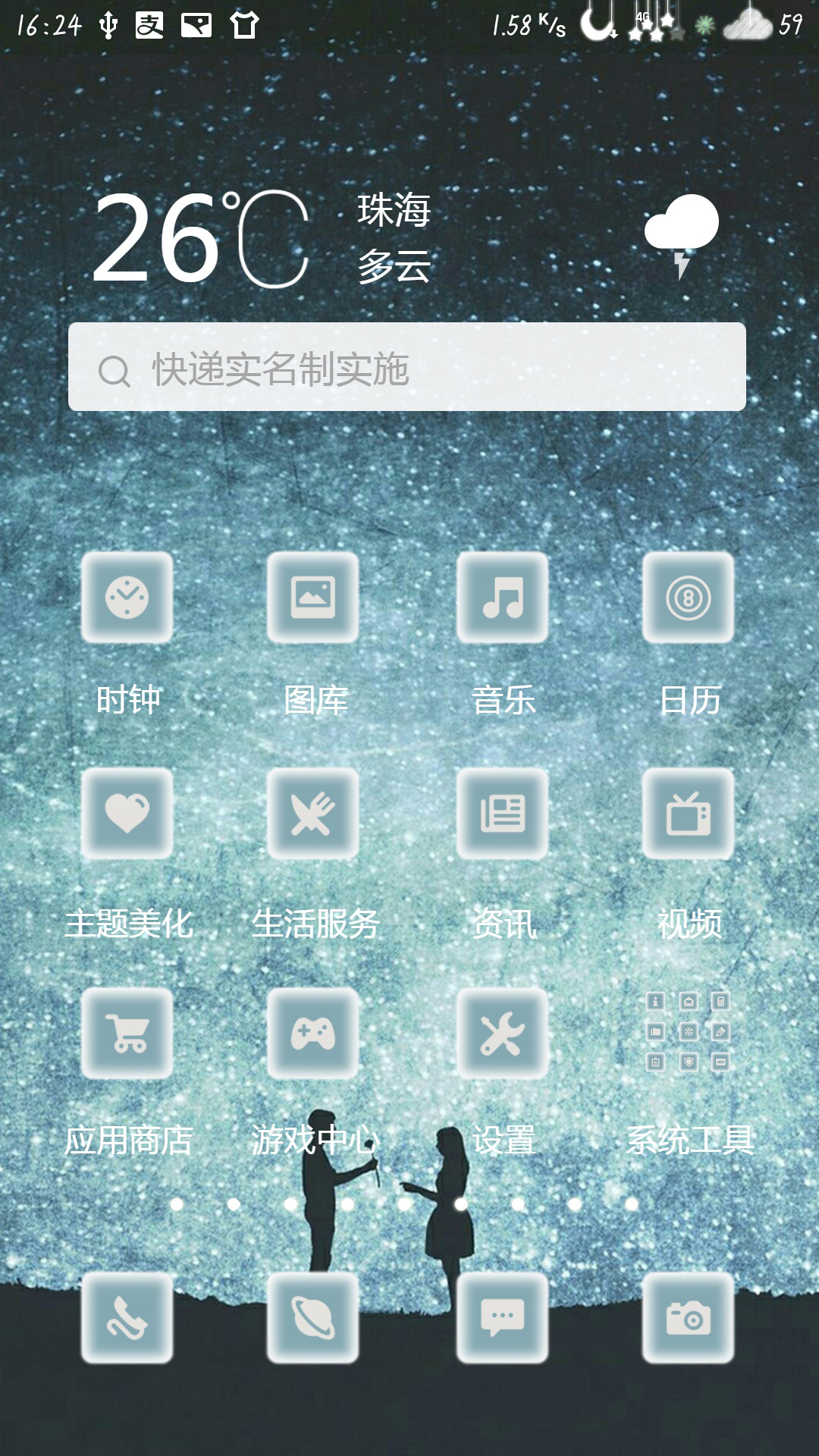
Task: Launch the planet browser in the dock
Action: coord(313,1317)
